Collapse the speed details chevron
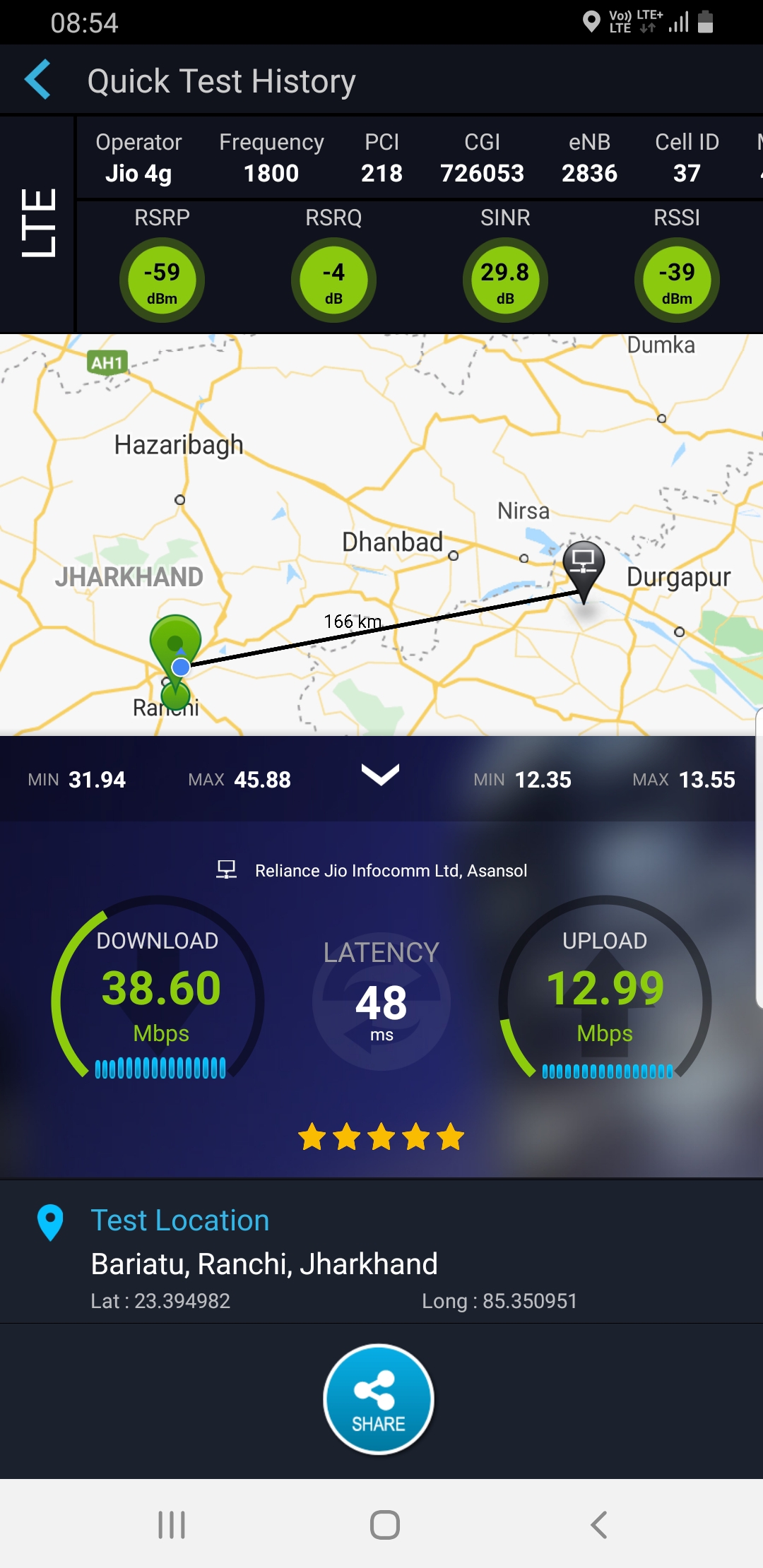This screenshot has width=763, height=1568. [x=380, y=775]
